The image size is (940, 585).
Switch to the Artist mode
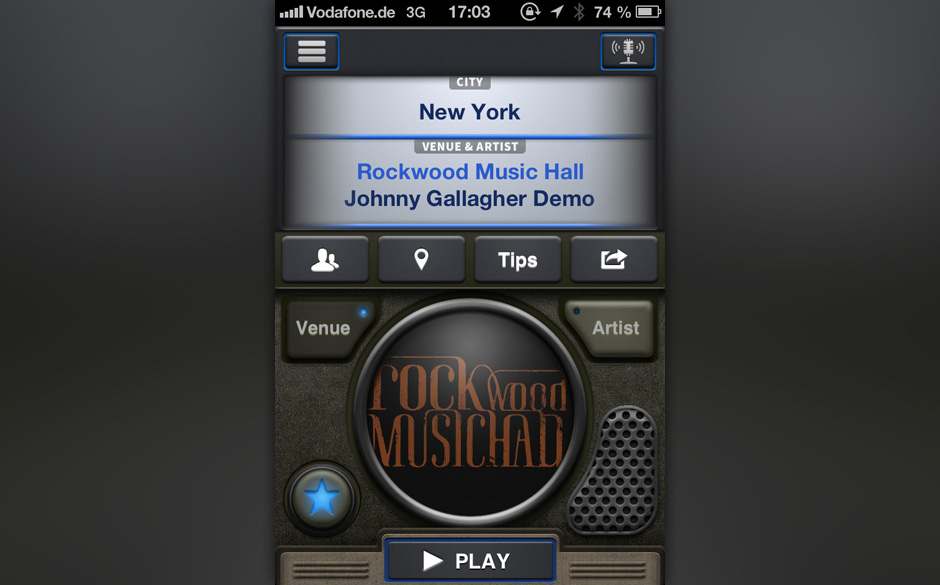614,328
